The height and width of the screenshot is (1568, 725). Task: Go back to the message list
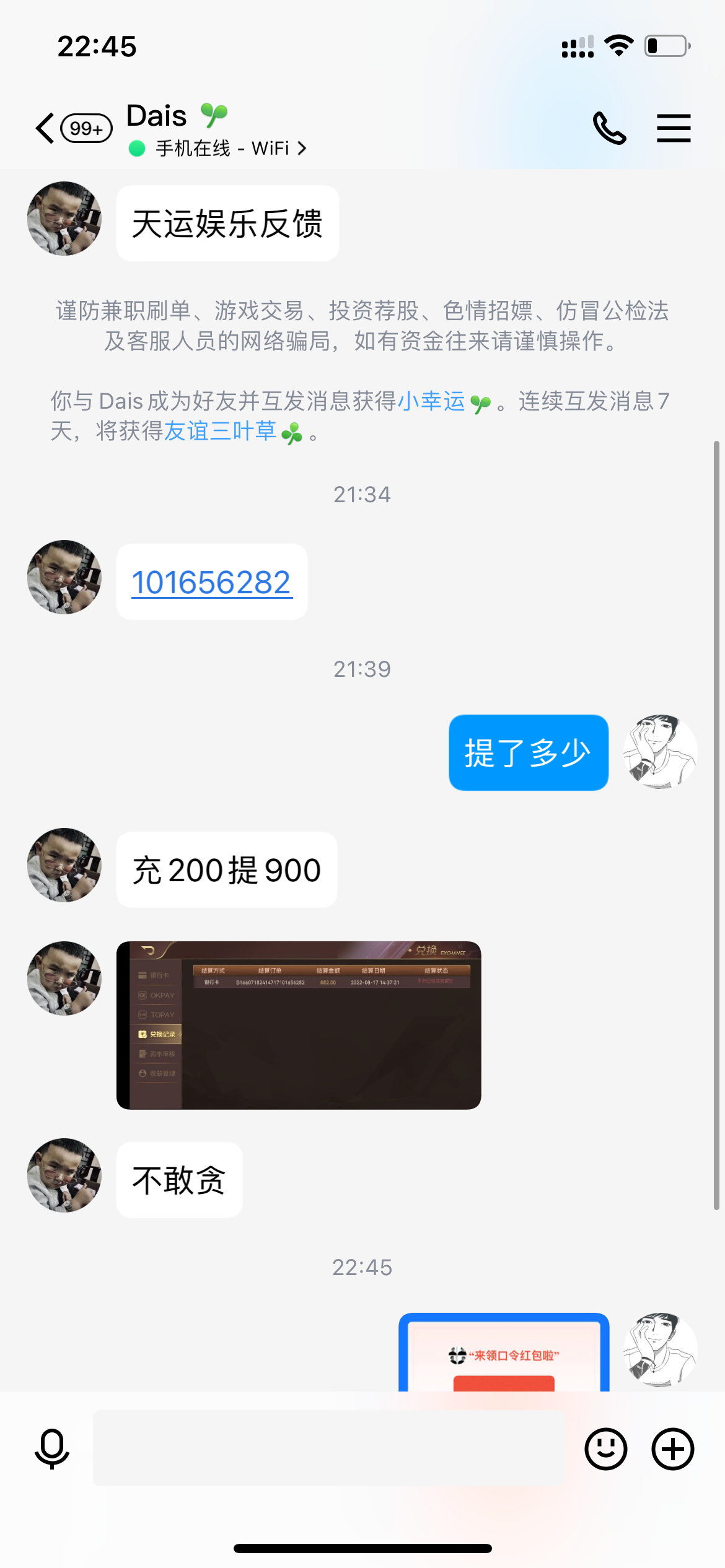tap(46, 129)
